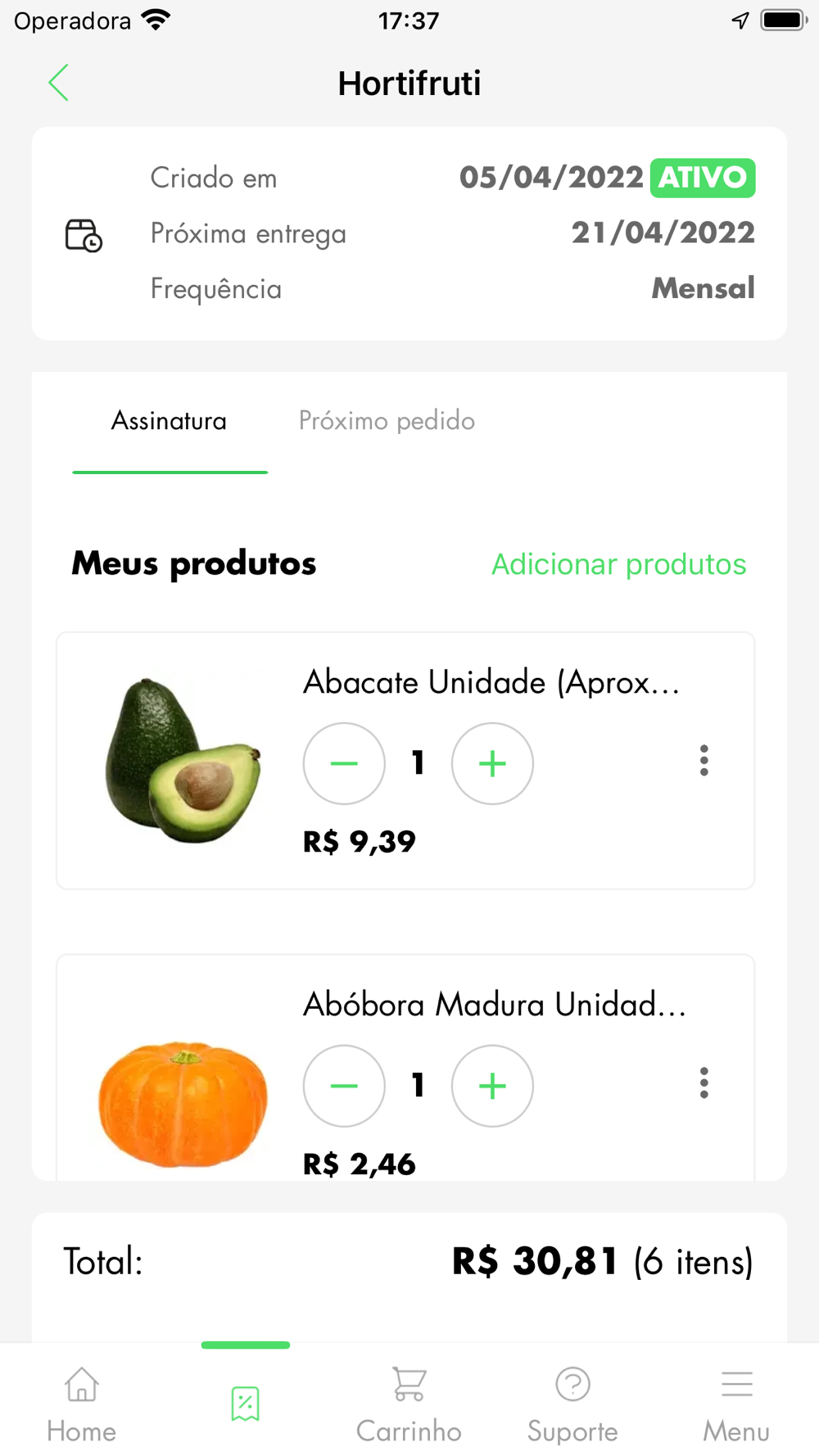Tap Adicionar produtos link
The image size is (819, 1456).
(618, 564)
